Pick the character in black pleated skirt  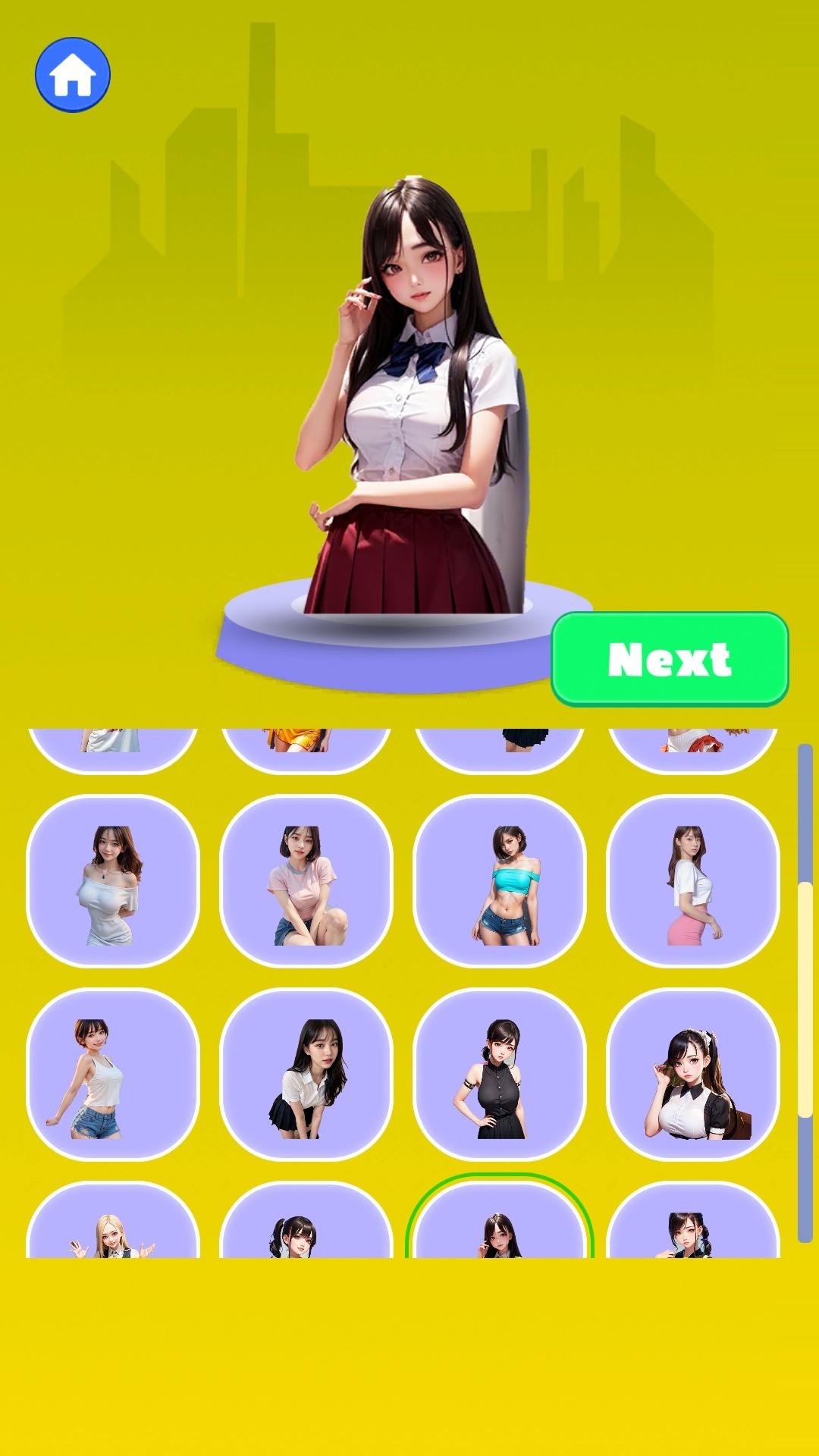tap(306, 1075)
